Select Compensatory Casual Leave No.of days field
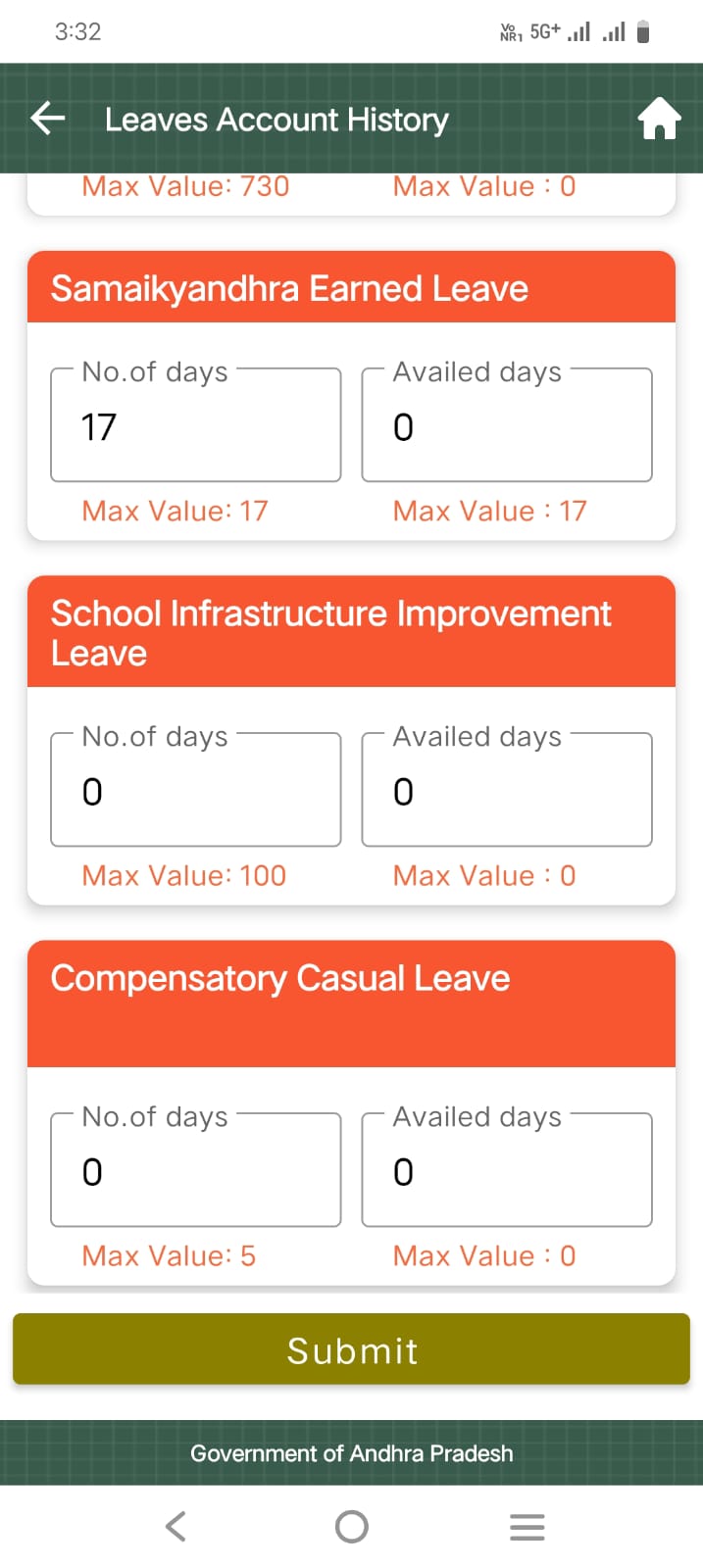This screenshot has height=1568, width=703. click(195, 1170)
